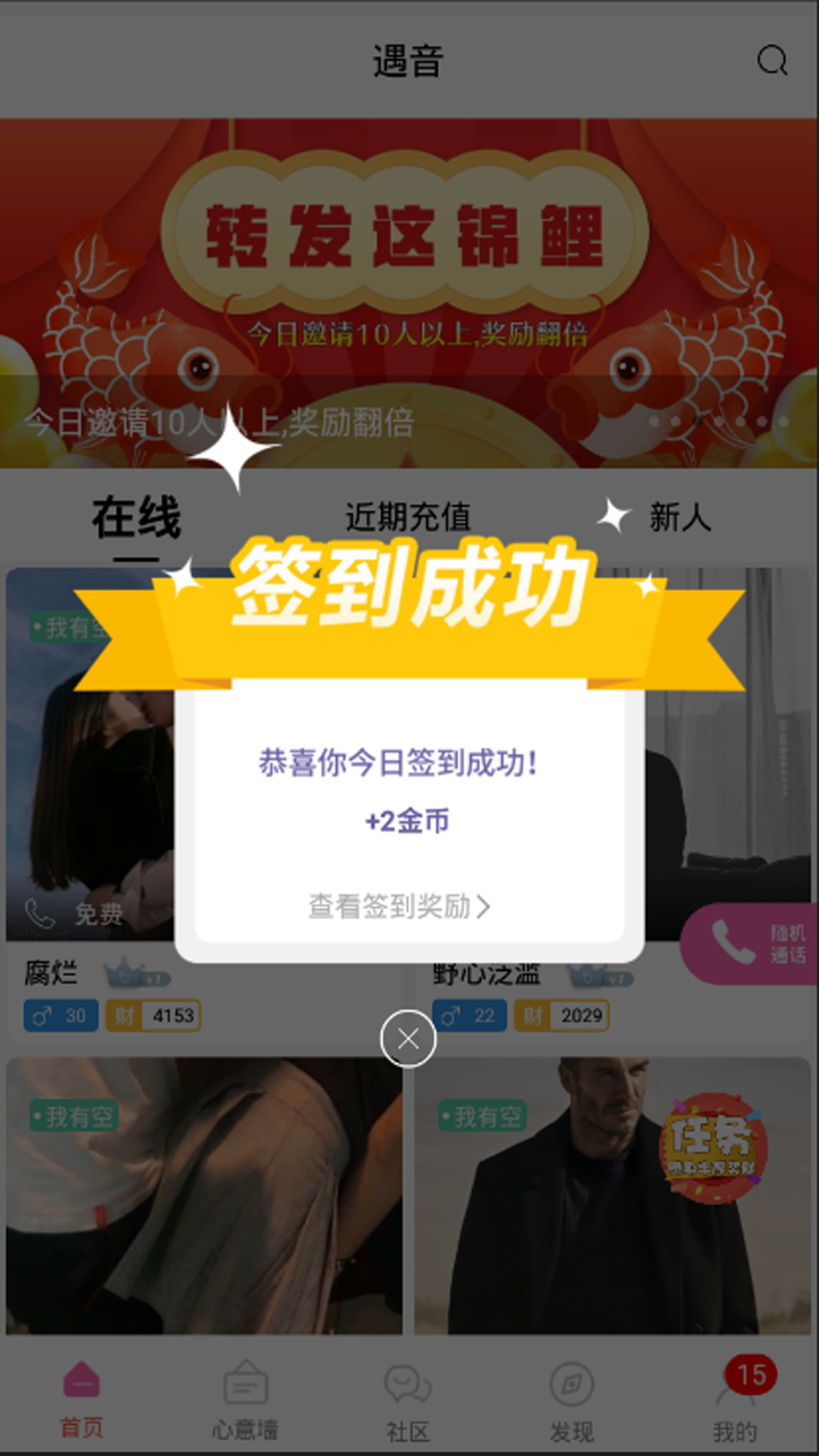Open 我的 tab

point(736,1400)
